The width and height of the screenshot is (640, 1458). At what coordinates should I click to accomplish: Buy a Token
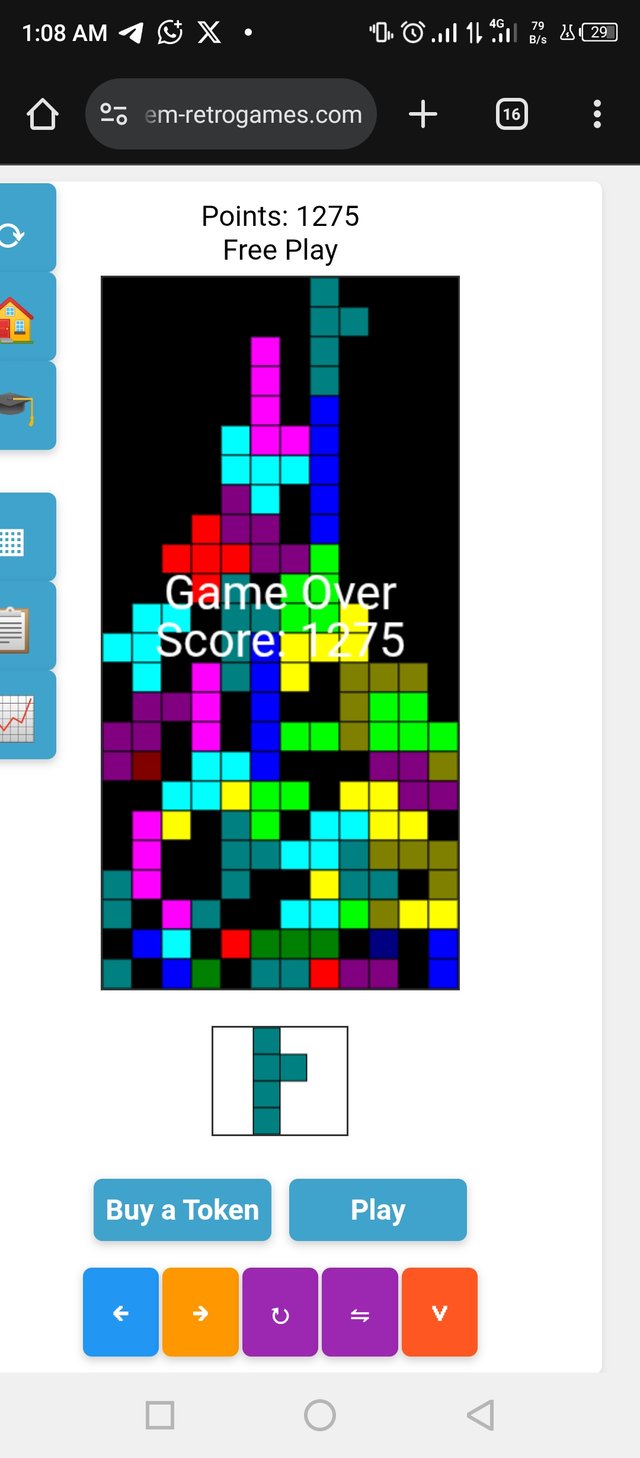coord(182,1210)
